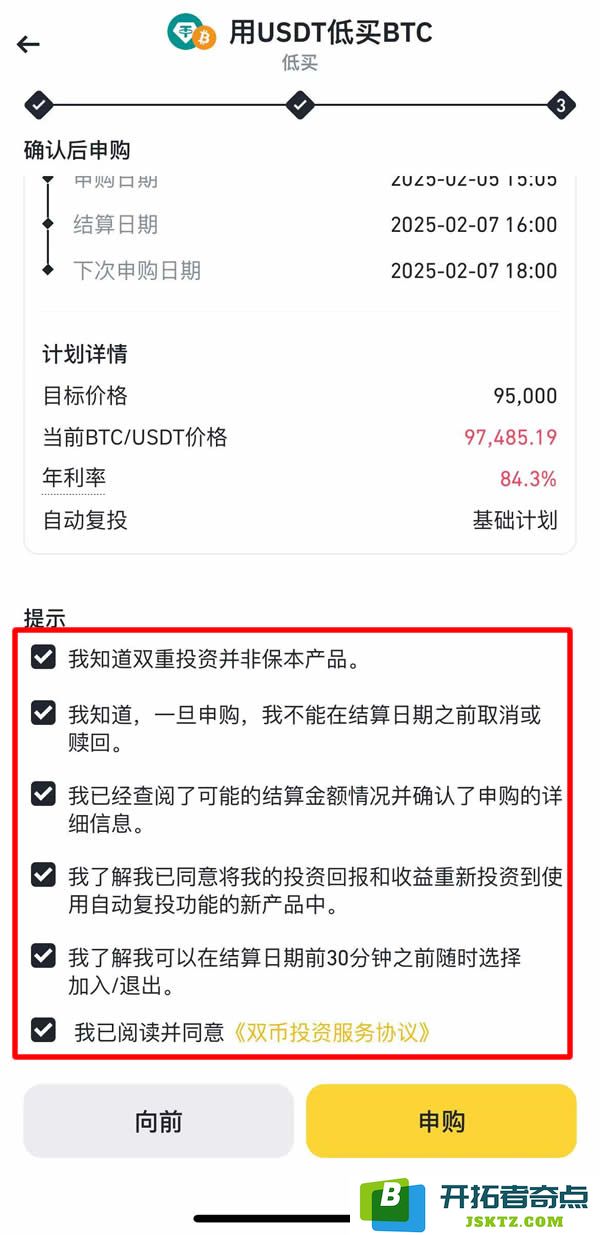Confirm with the yellow 申购 button
The image size is (600, 1235).
pos(441,1121)
